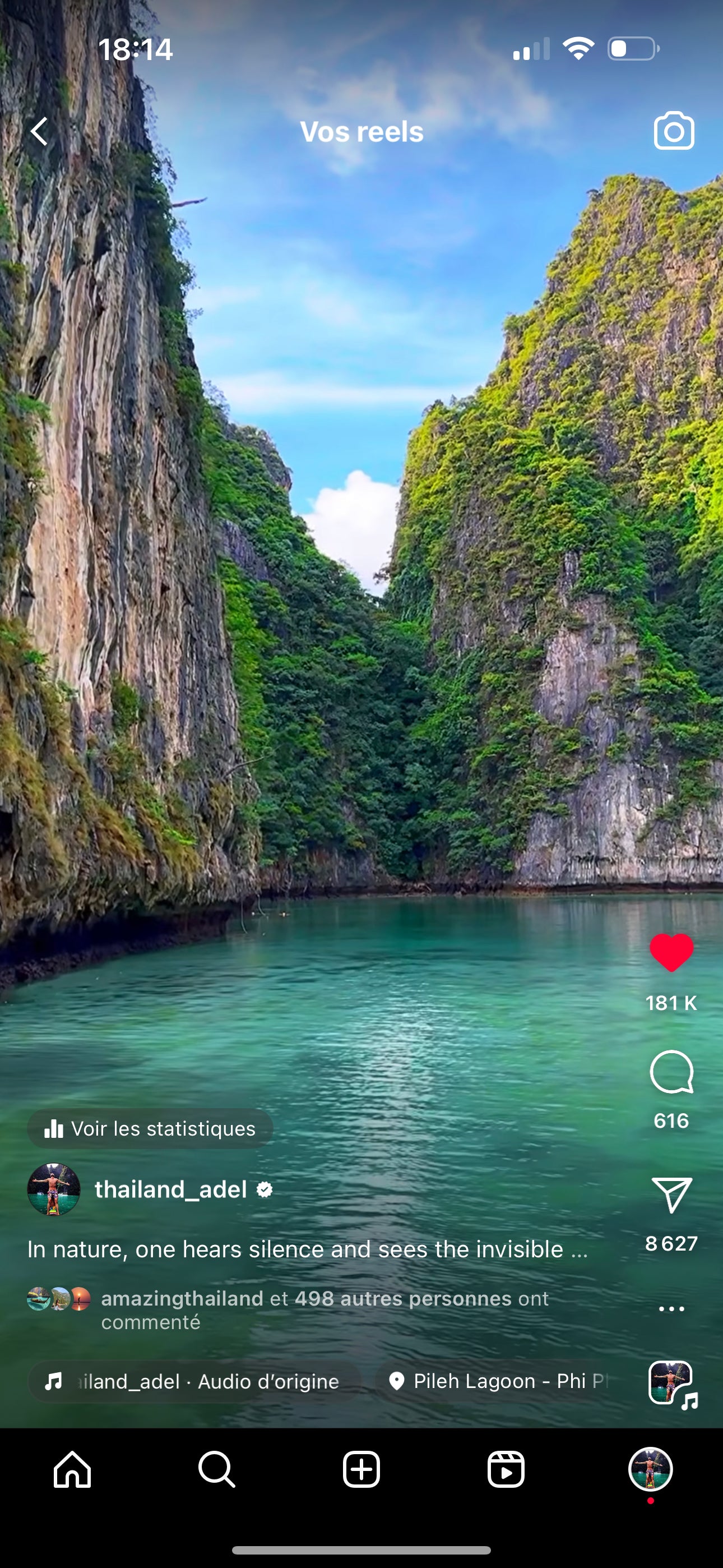
Task: Go back from Vos reels
Action: 40,131
